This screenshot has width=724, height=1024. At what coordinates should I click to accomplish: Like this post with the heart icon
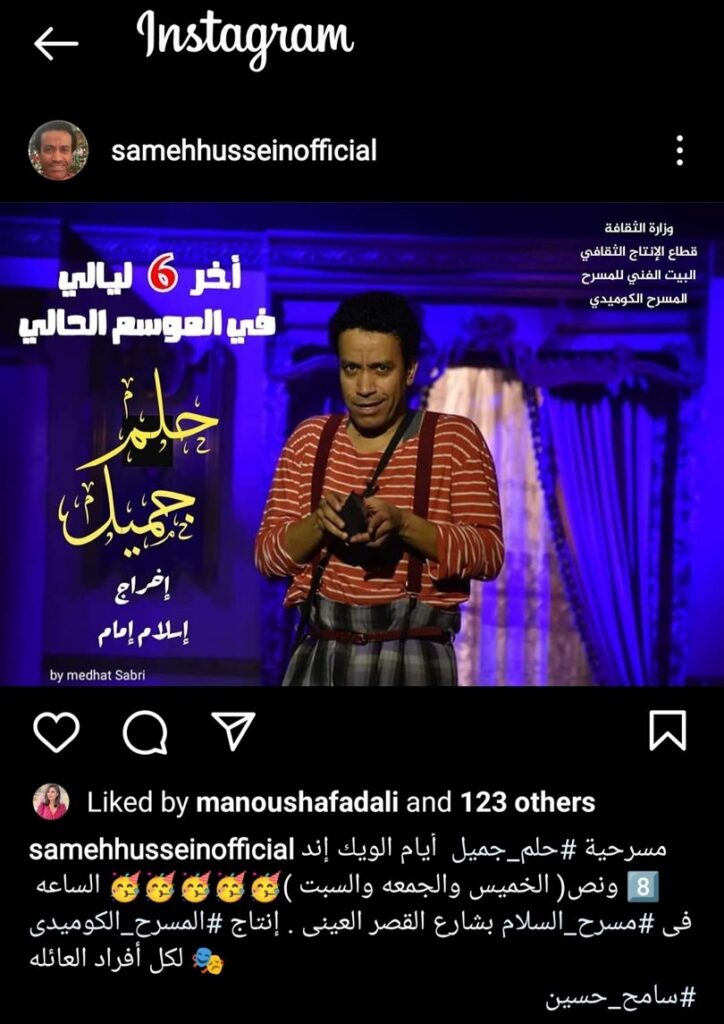pos(56,733)
